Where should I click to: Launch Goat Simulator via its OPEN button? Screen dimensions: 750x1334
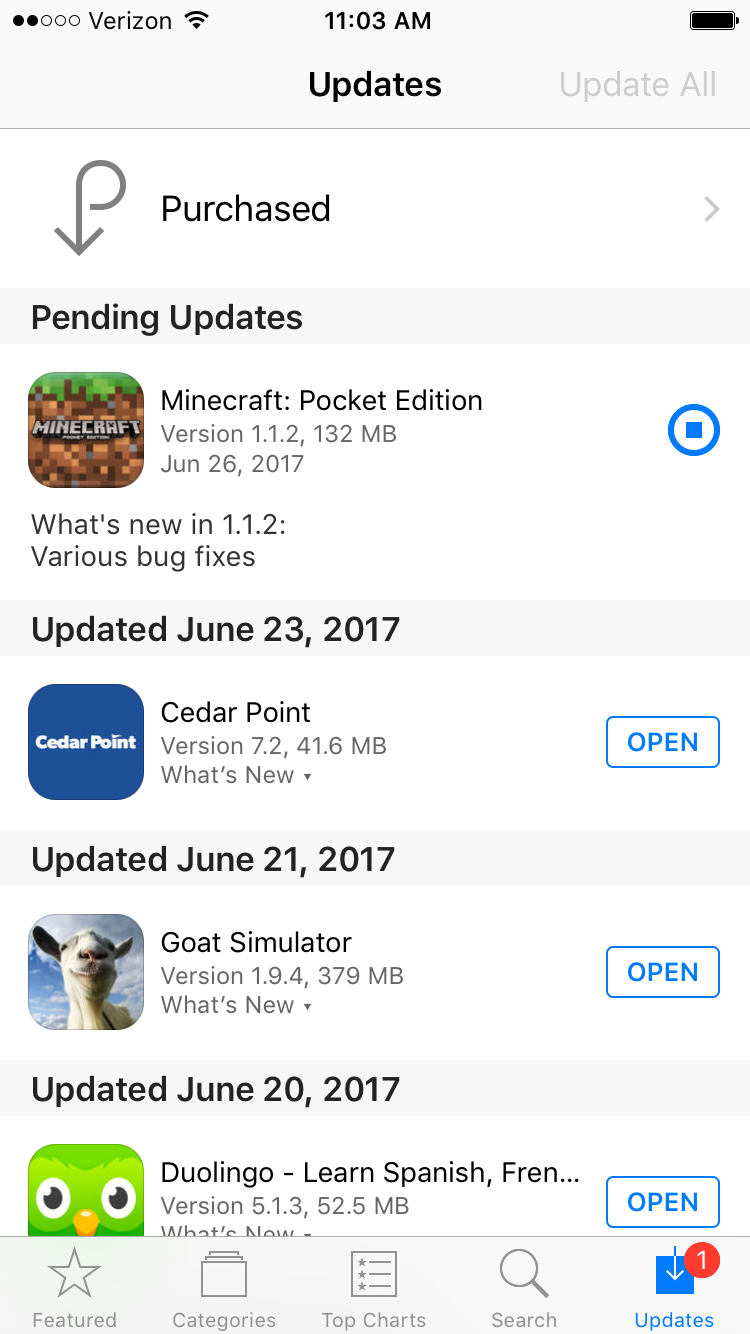point(663,972)
